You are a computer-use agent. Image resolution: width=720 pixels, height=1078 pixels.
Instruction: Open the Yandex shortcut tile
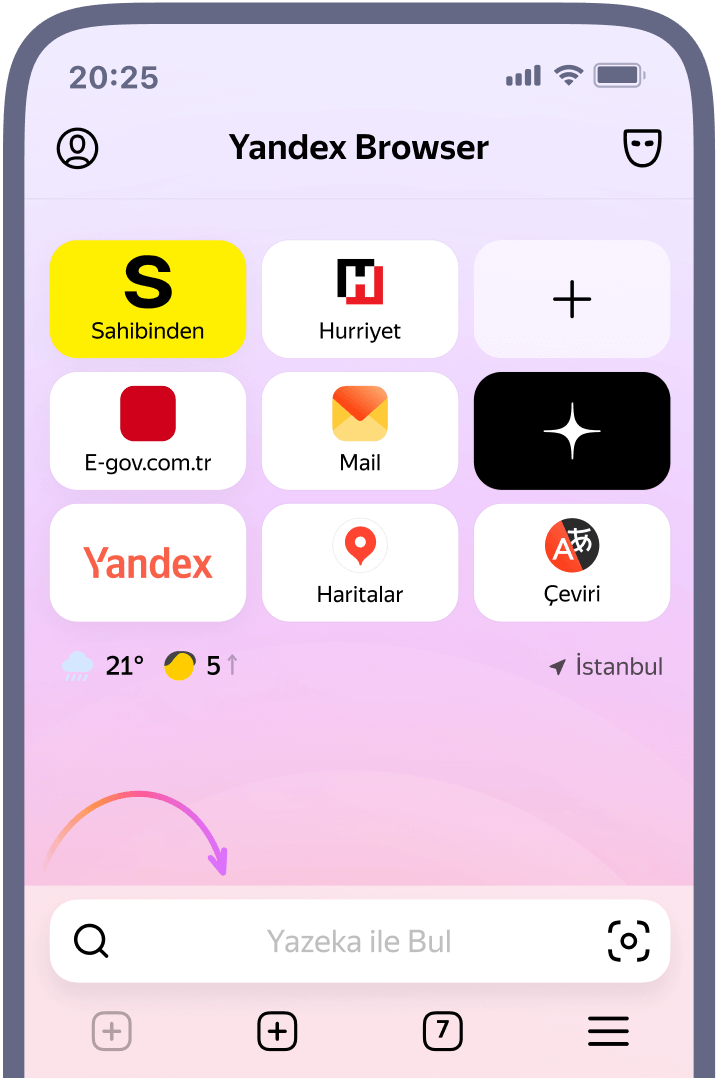tap(148, 562)
